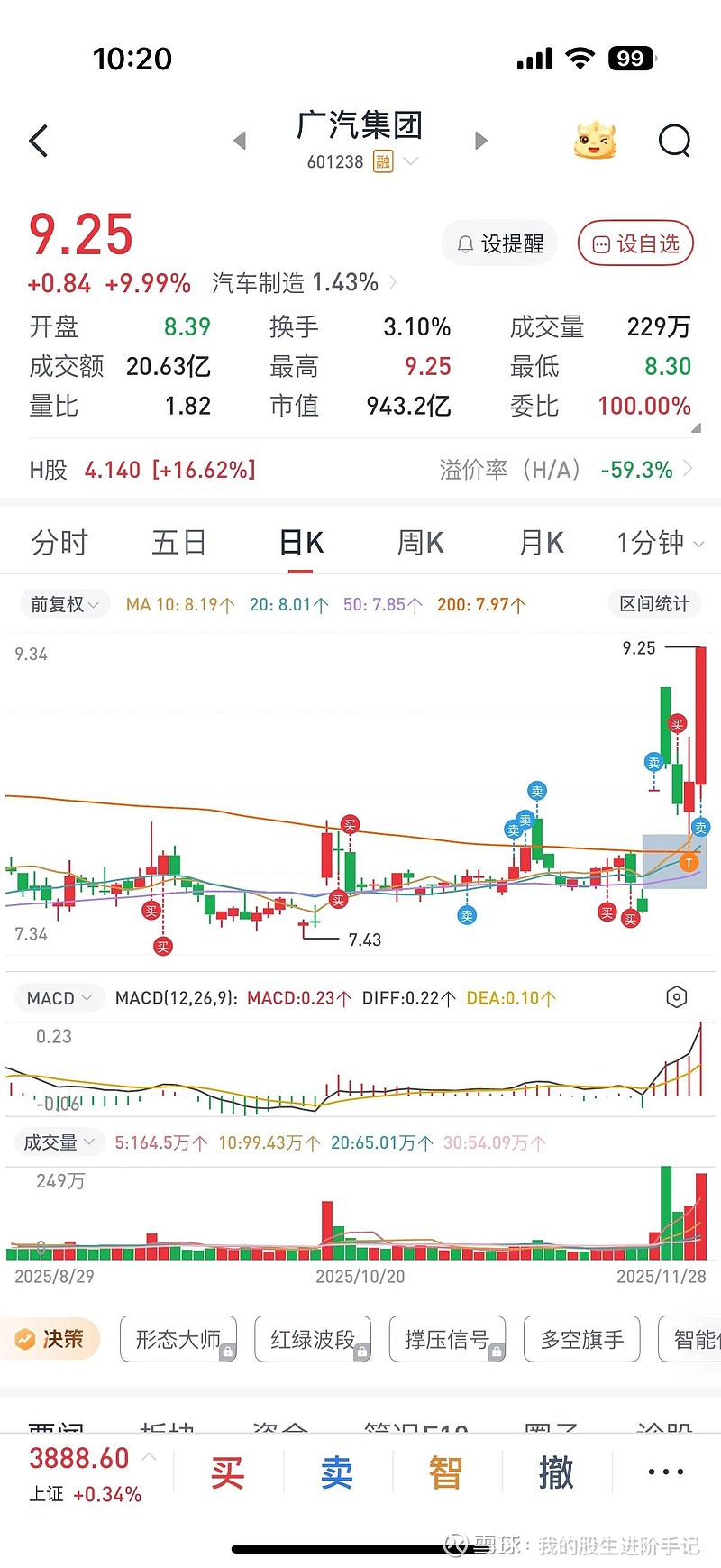Image resolution: width=721 pixels, height=1568 pixels.
Task: Open 区间统计 range statistics
Action: pos(654,604)
